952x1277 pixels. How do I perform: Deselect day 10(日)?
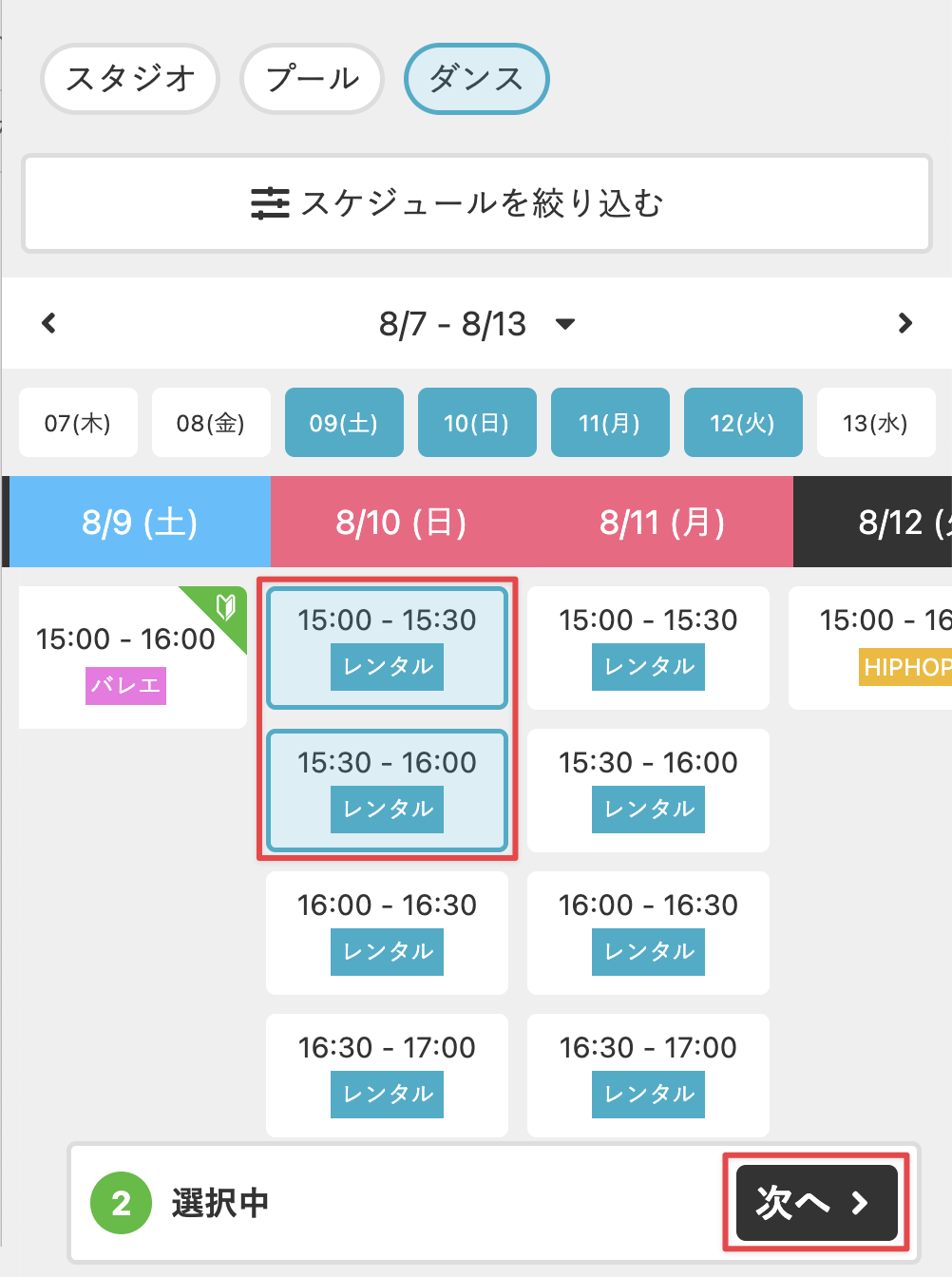coord(477,423)
